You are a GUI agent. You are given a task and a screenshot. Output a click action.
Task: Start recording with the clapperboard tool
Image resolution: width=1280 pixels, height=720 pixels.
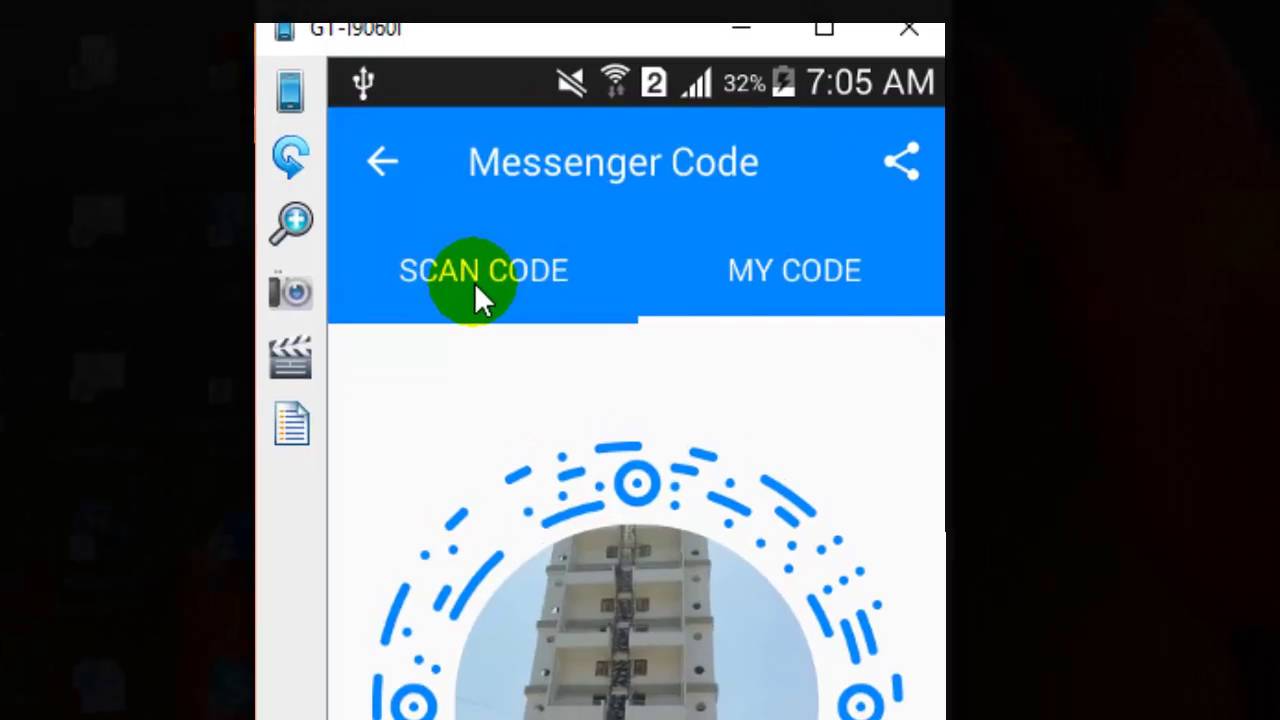(290, 358)
